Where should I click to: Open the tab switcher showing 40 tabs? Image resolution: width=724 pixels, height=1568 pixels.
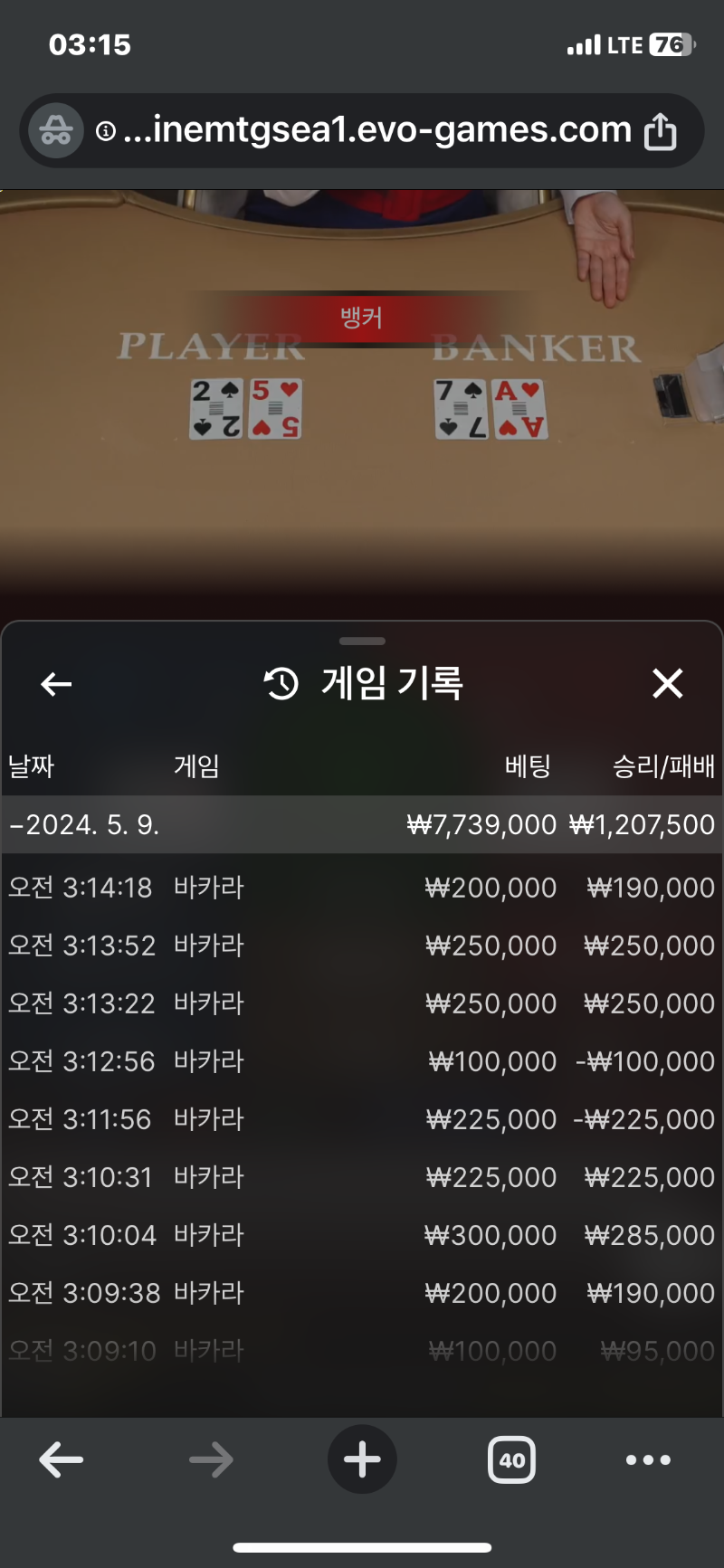pos(512,1459)
